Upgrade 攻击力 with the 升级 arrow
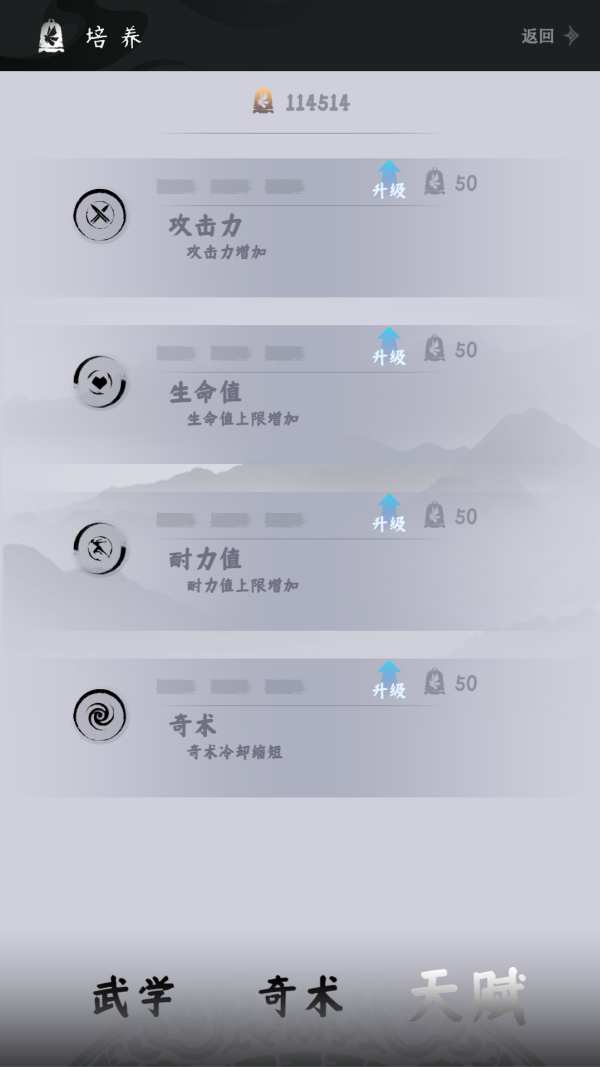Image resolution: width=600 pixels, height=1067 pixels. click(389, 181)
